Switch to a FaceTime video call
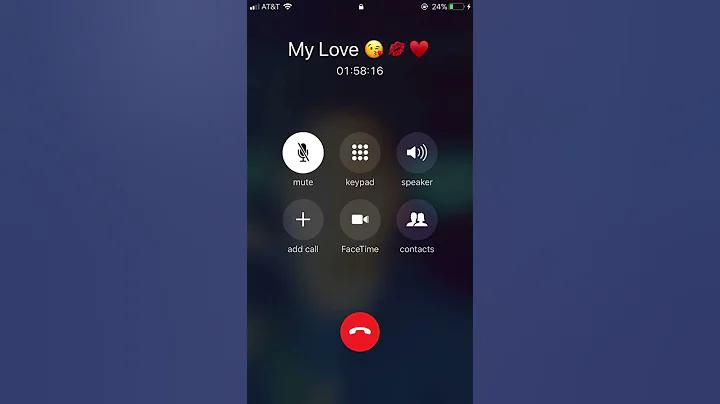Viewport: 720px width, 404px height. point(360,219)
